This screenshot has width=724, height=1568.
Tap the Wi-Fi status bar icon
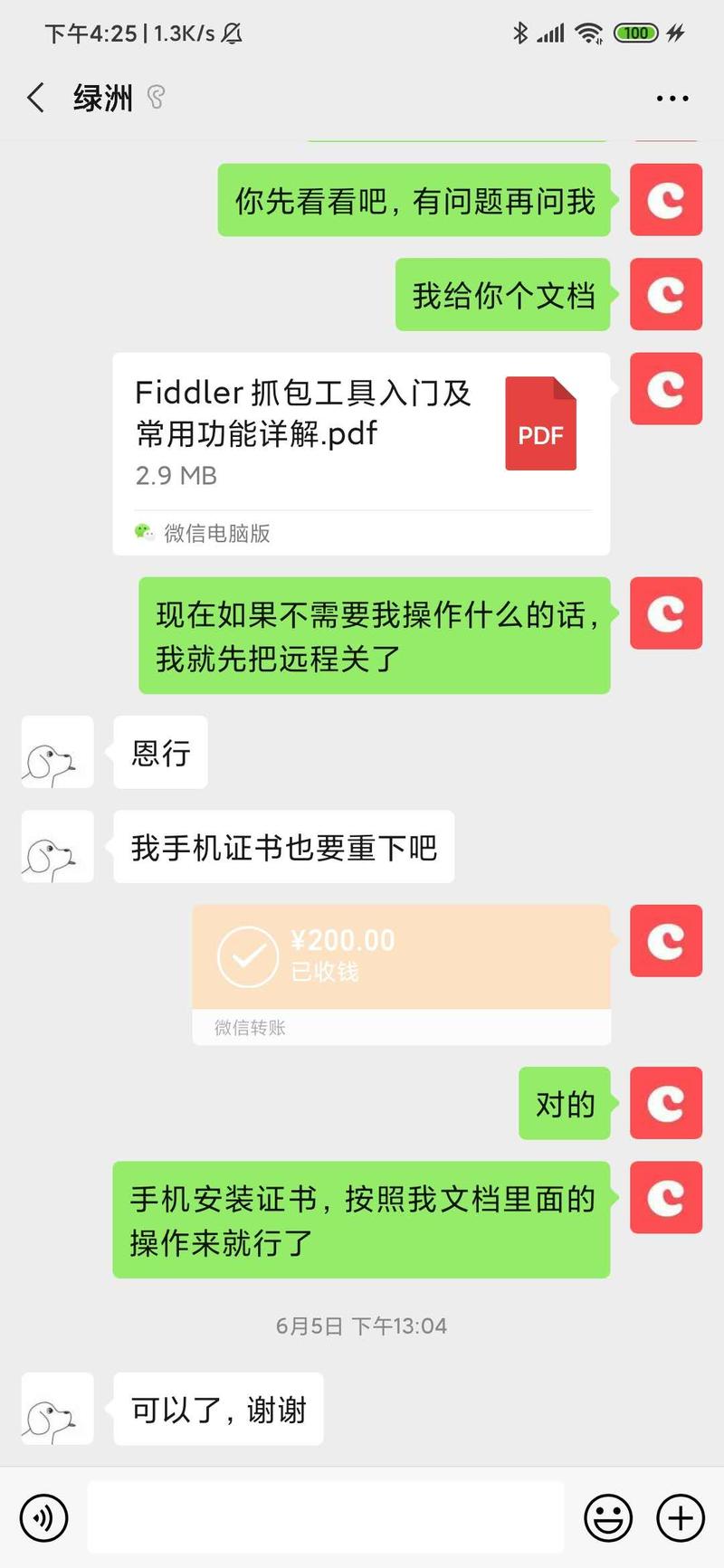click(589, 32)
